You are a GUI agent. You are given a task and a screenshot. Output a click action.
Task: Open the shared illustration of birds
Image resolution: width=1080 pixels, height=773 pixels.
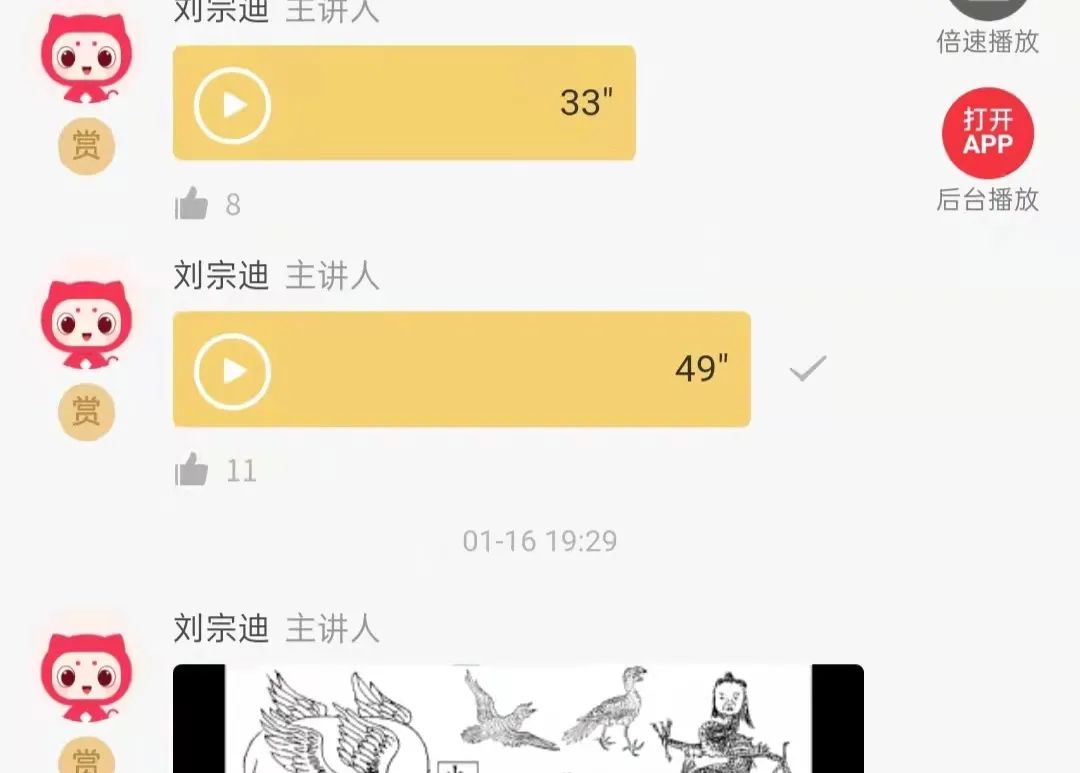point(517,720)
